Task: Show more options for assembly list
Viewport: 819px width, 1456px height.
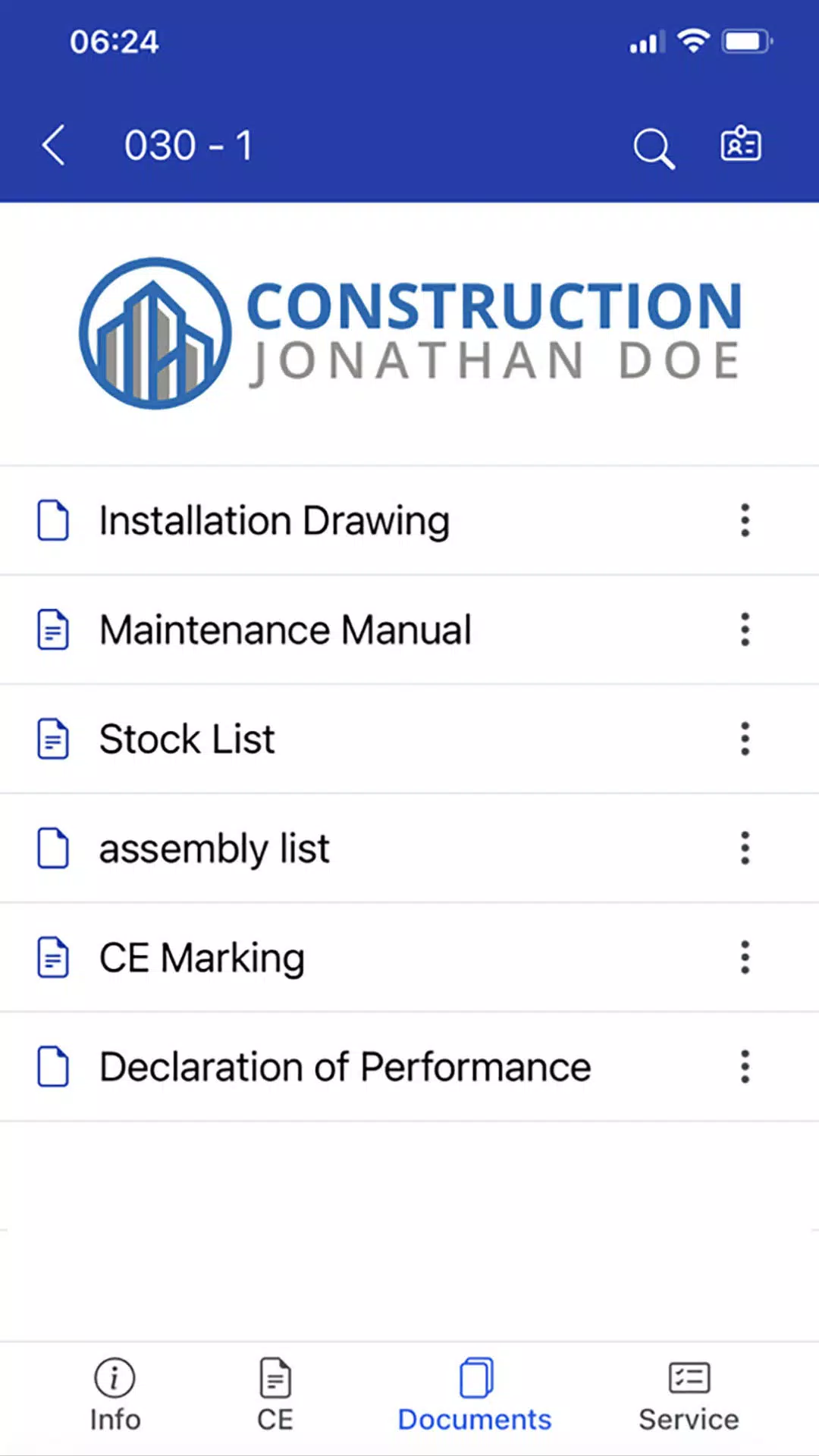Action: click(x=745, y=849)
